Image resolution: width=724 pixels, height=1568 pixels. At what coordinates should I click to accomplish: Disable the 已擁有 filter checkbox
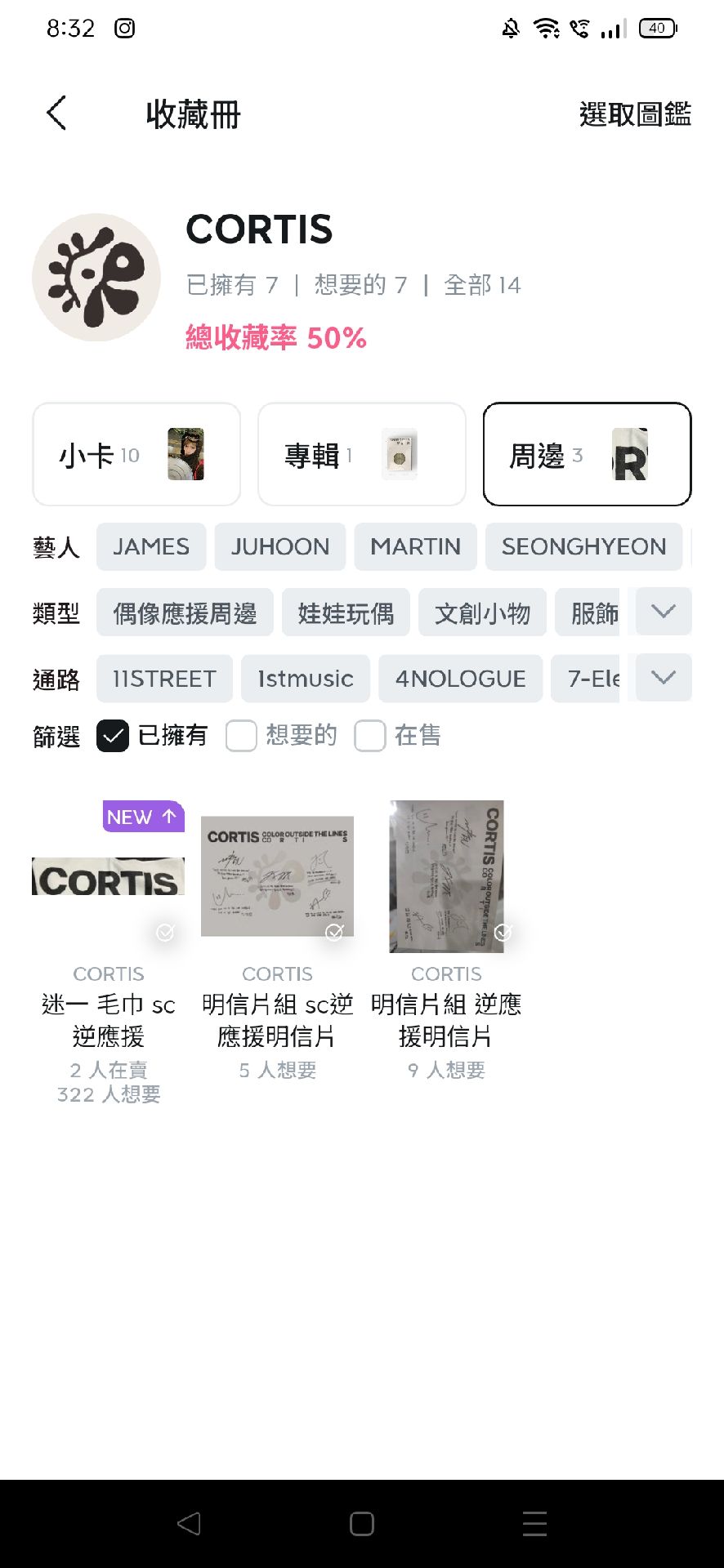pos(112,735)
